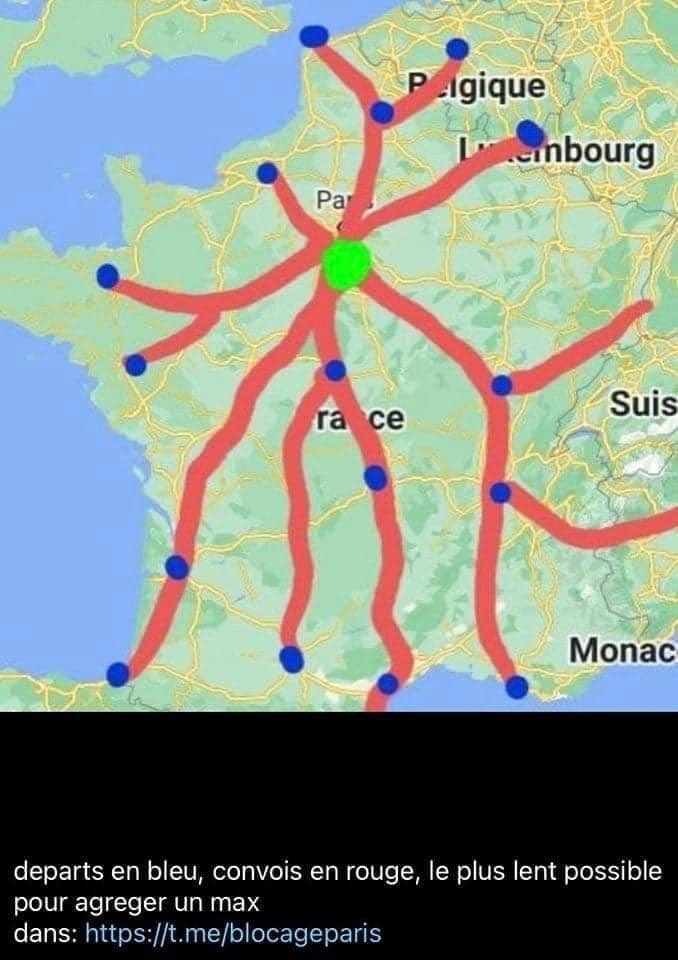This screenshot has height=960, width=678.
Task: Open the t.me/blocageparis link
Action: (x=232, y=933)
